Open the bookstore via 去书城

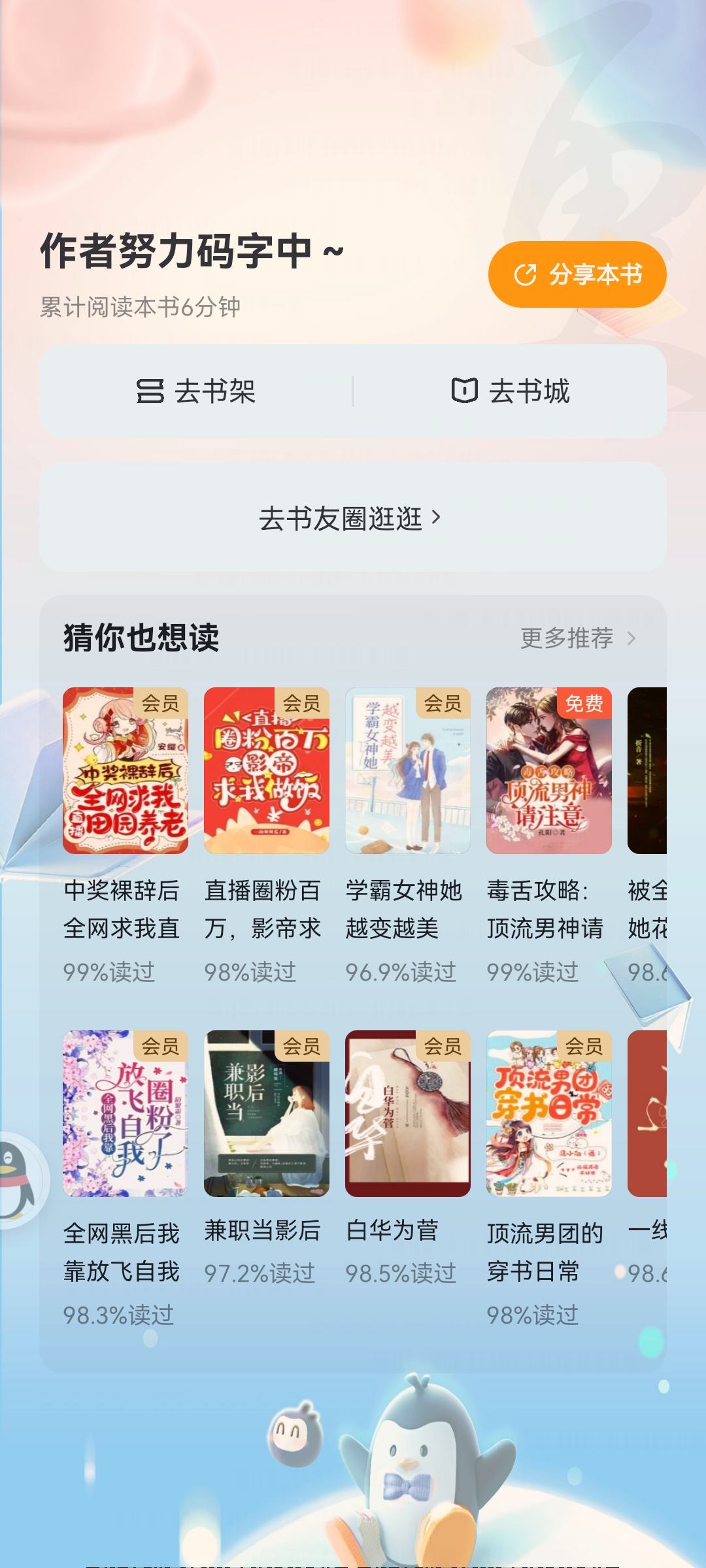pyautogui.click(x=511, y=391)
